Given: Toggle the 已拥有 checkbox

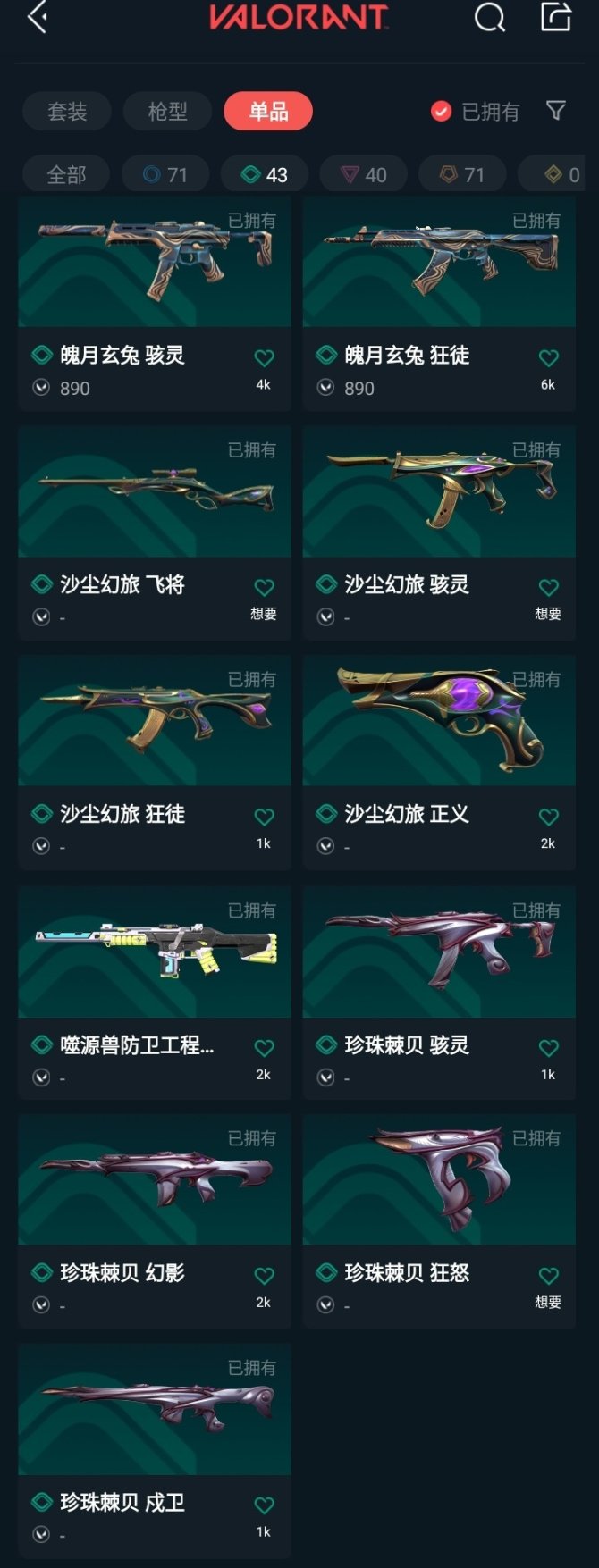Looking at the screenshot, I should click(441, 112).
